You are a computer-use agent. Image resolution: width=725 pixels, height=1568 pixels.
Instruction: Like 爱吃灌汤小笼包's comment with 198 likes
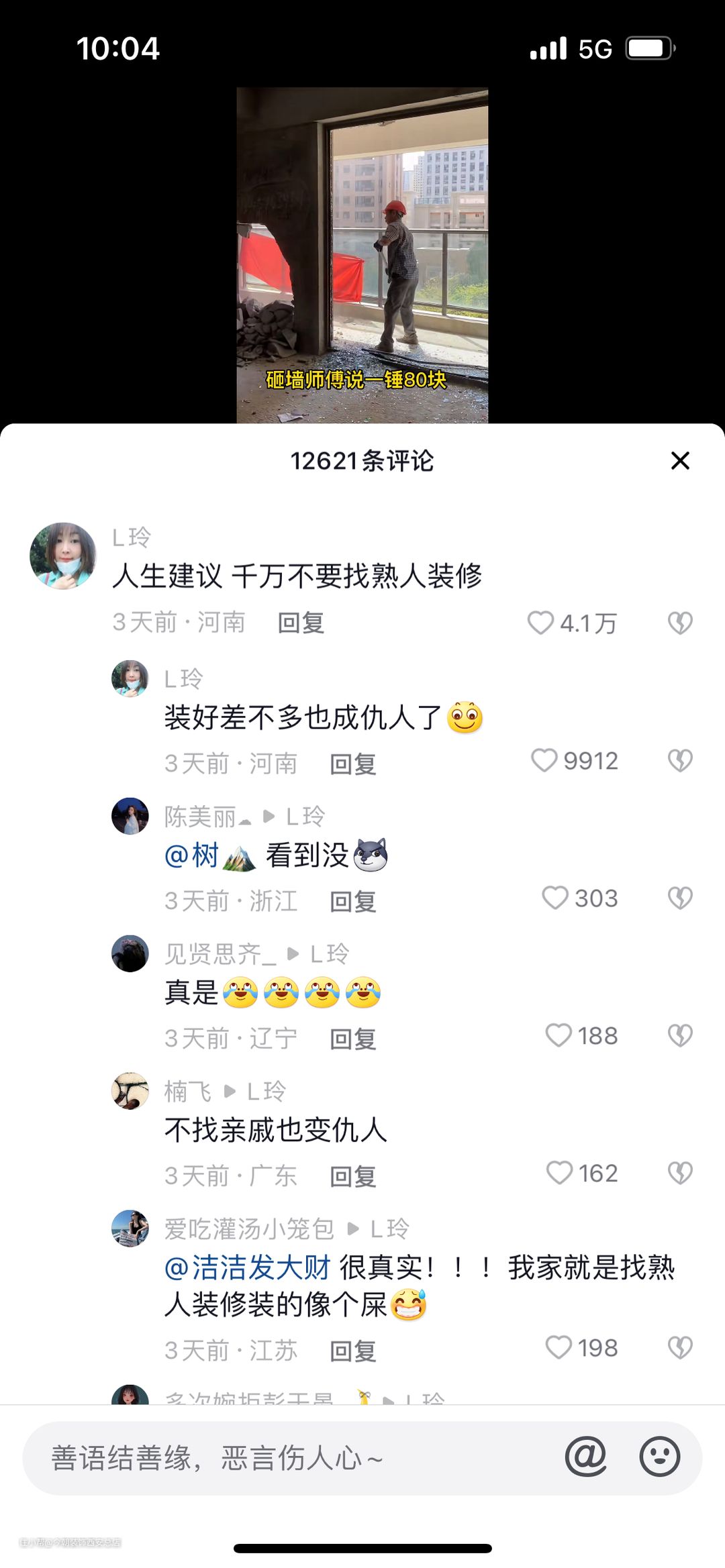(558, 1347)
